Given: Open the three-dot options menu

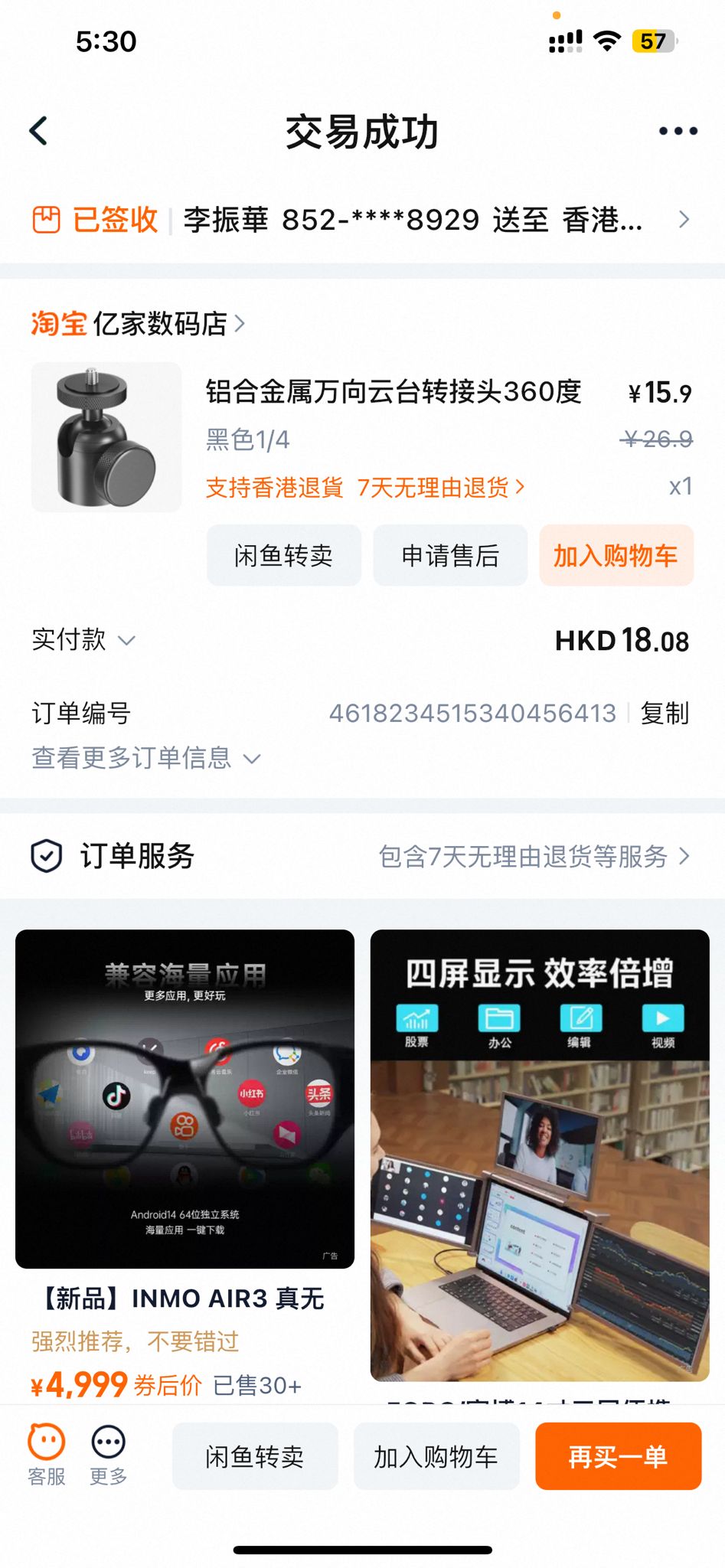Looking at the screenshot, I should (x=677, y=130).
